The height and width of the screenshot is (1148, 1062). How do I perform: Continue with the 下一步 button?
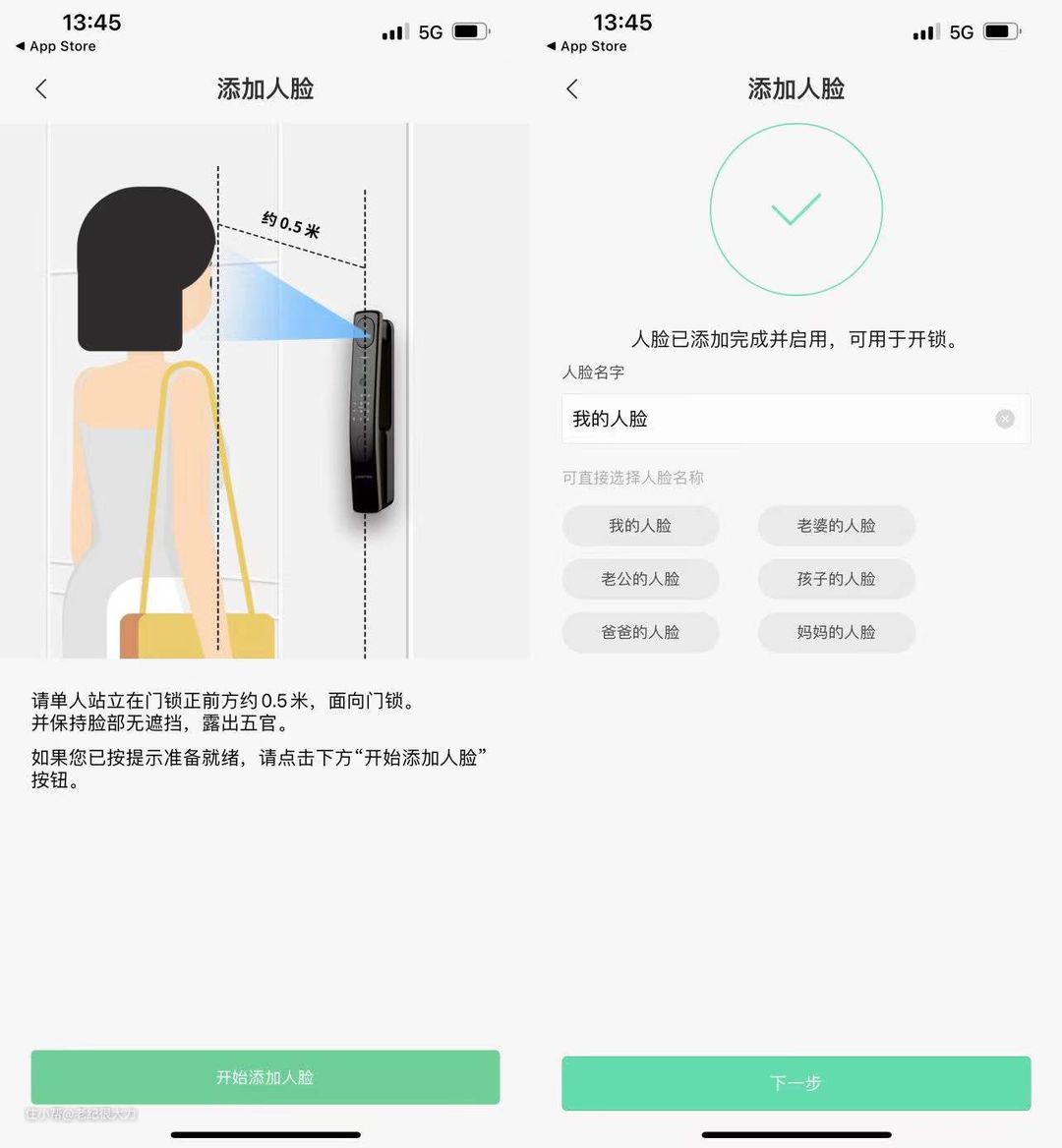796,1083
